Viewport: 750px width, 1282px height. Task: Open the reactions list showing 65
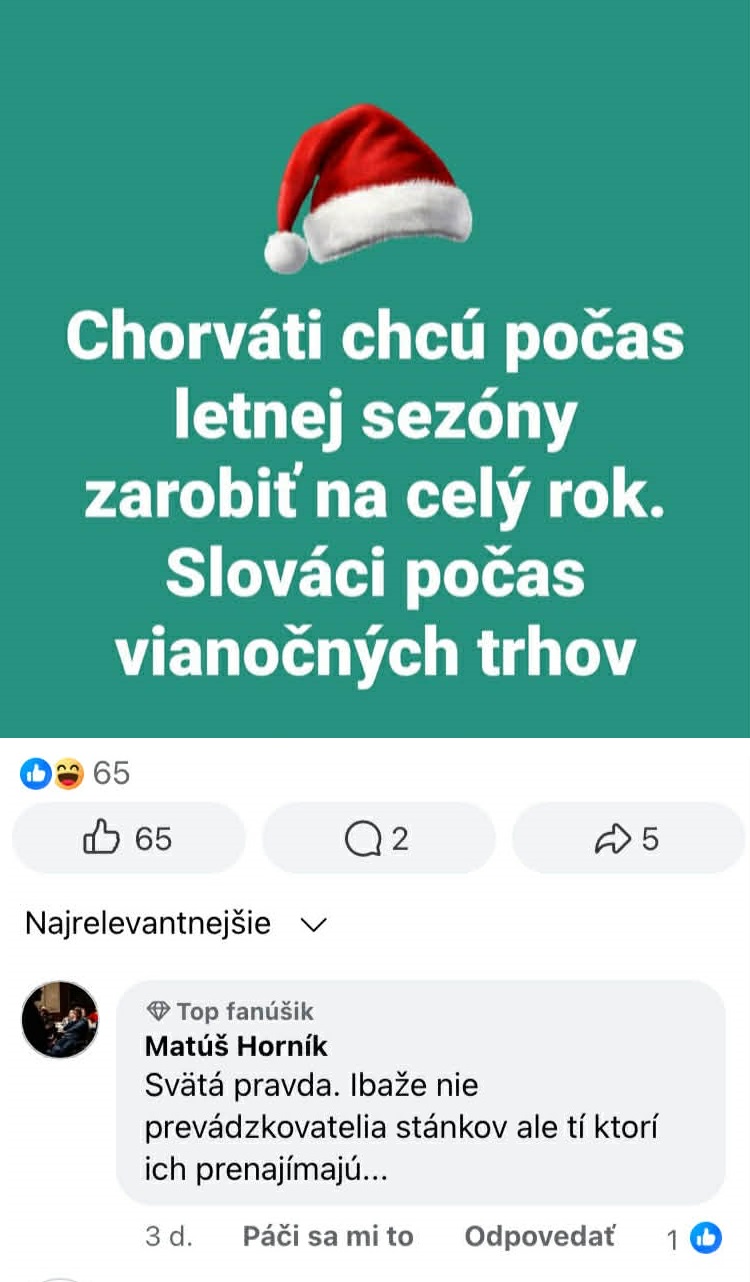pyautogui.click(x=75, y=773)
